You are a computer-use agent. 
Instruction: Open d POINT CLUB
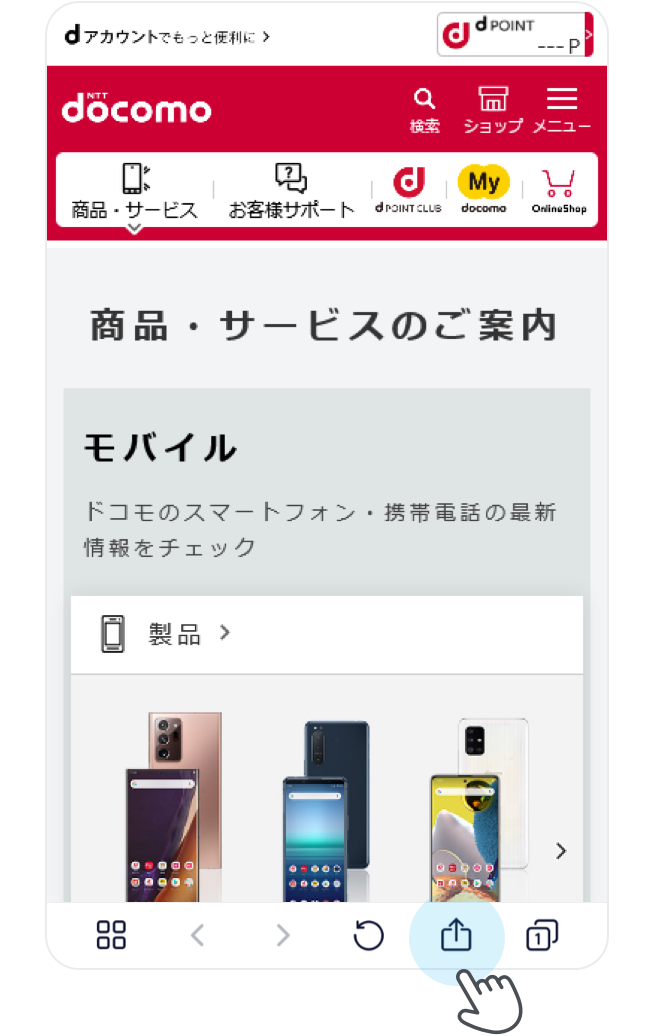[408, 190]
